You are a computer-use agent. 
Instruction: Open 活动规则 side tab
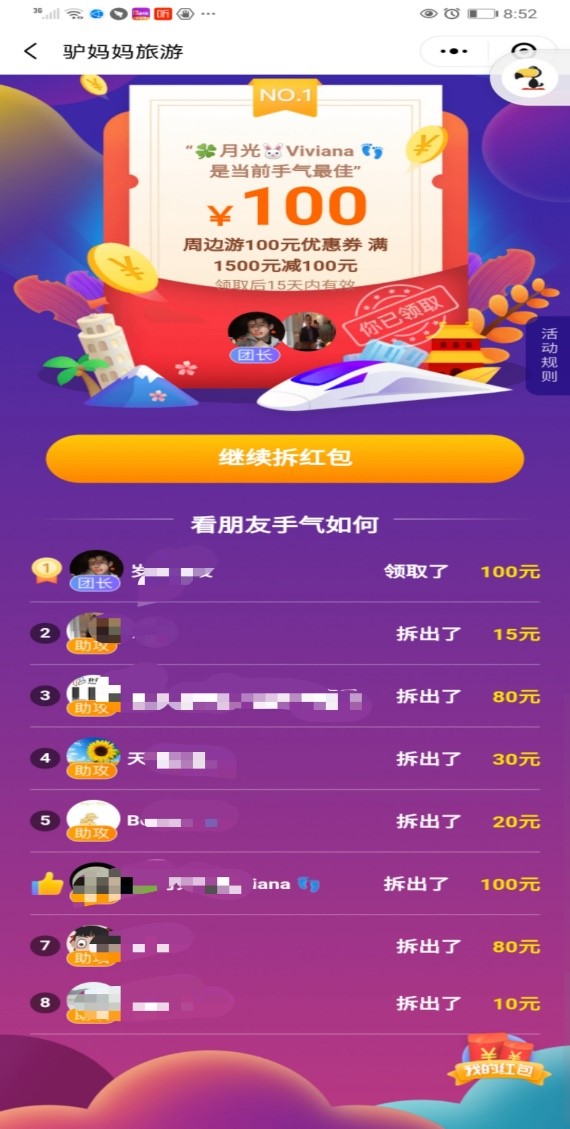pyautogui.click(x=548, y=356)
